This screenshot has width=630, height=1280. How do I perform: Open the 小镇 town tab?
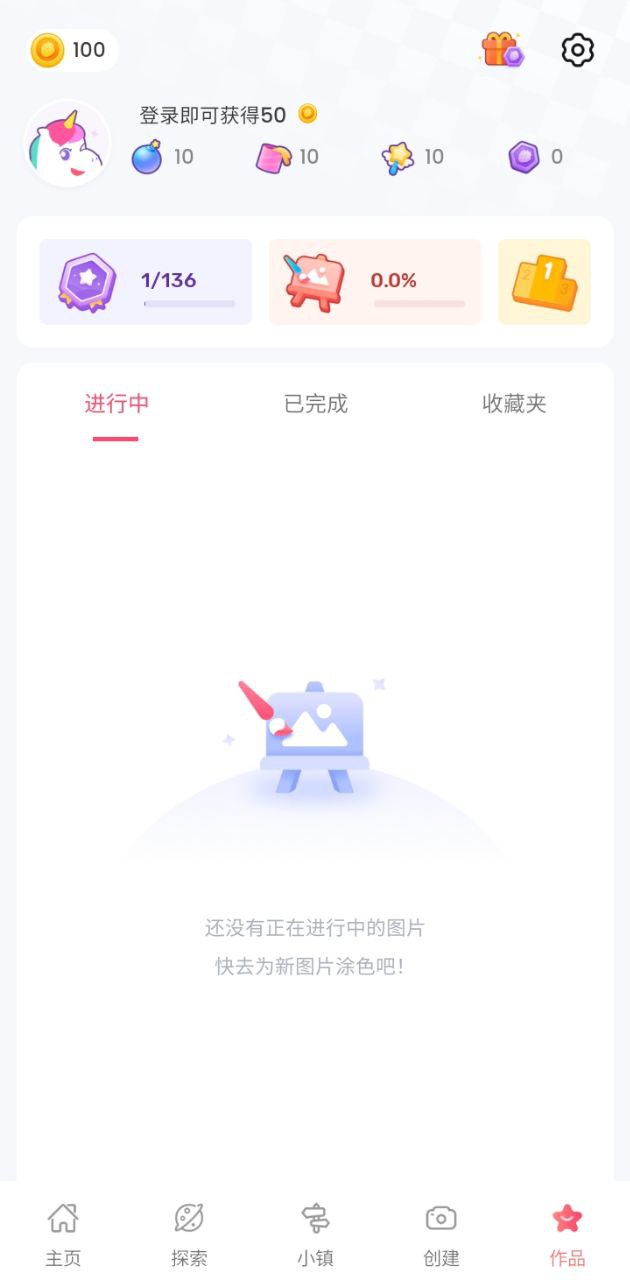click(315, 1234)
